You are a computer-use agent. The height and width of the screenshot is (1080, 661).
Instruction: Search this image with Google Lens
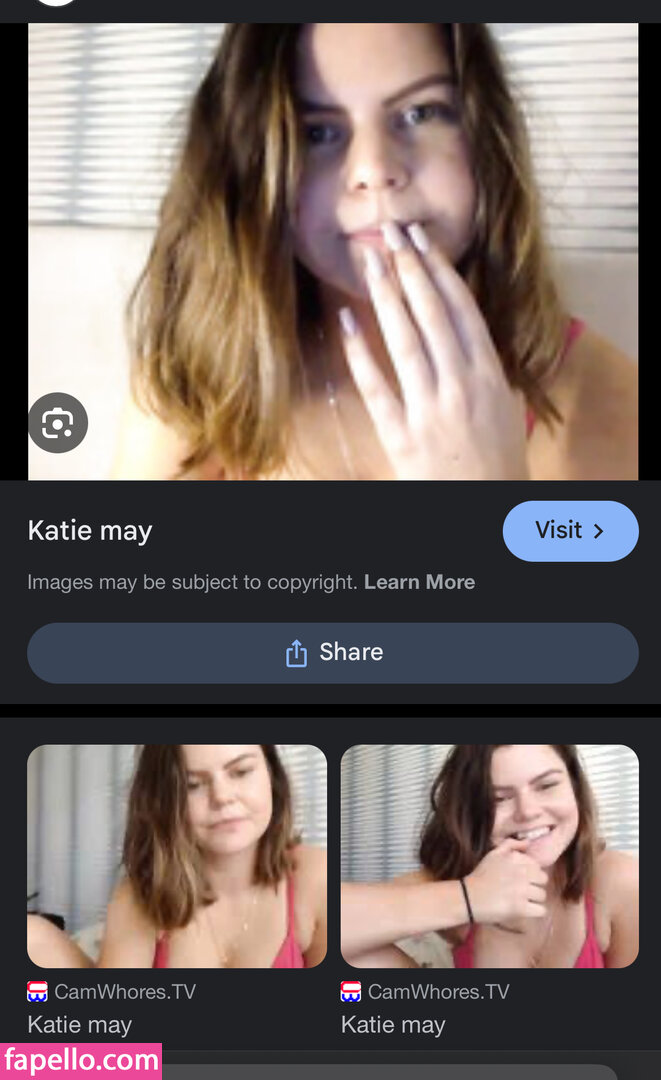pyautogui.click(x=58, y=424)
